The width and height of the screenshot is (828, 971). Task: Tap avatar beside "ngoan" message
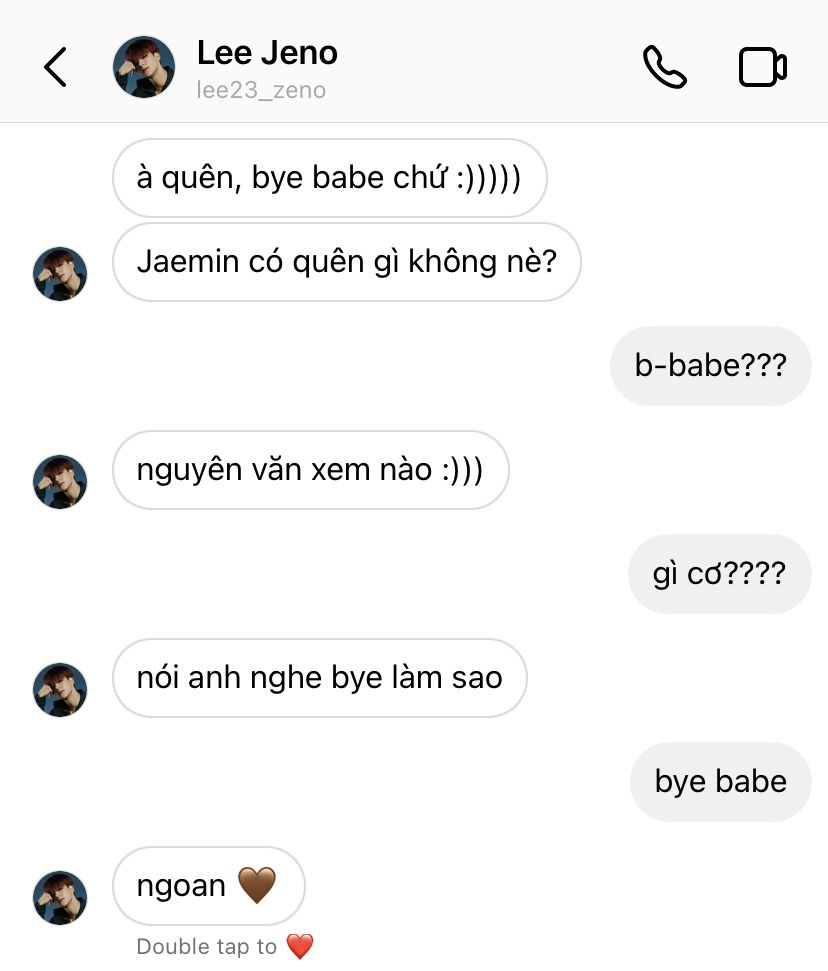point(60,897)
